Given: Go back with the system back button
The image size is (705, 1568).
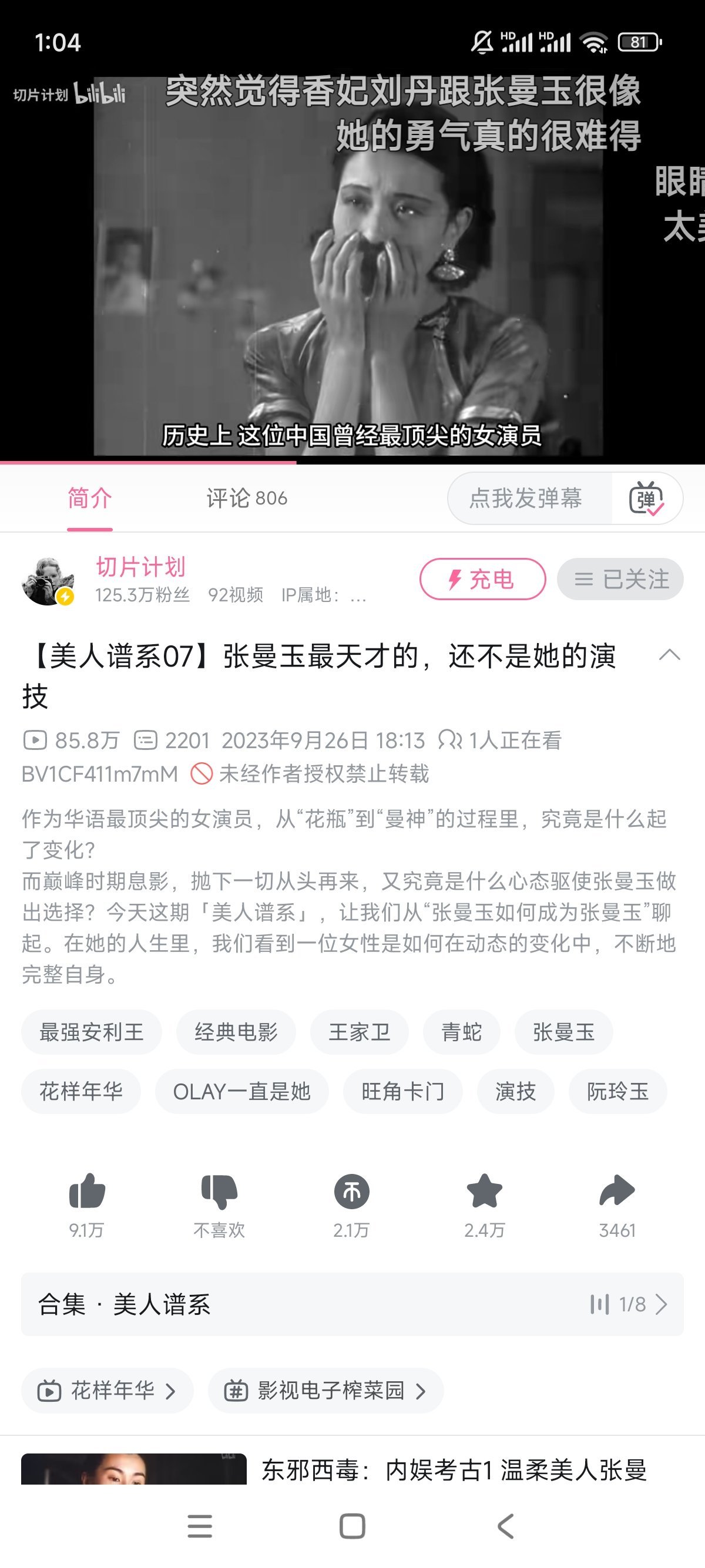Looking at the screenshot, I should point(505,1526).
